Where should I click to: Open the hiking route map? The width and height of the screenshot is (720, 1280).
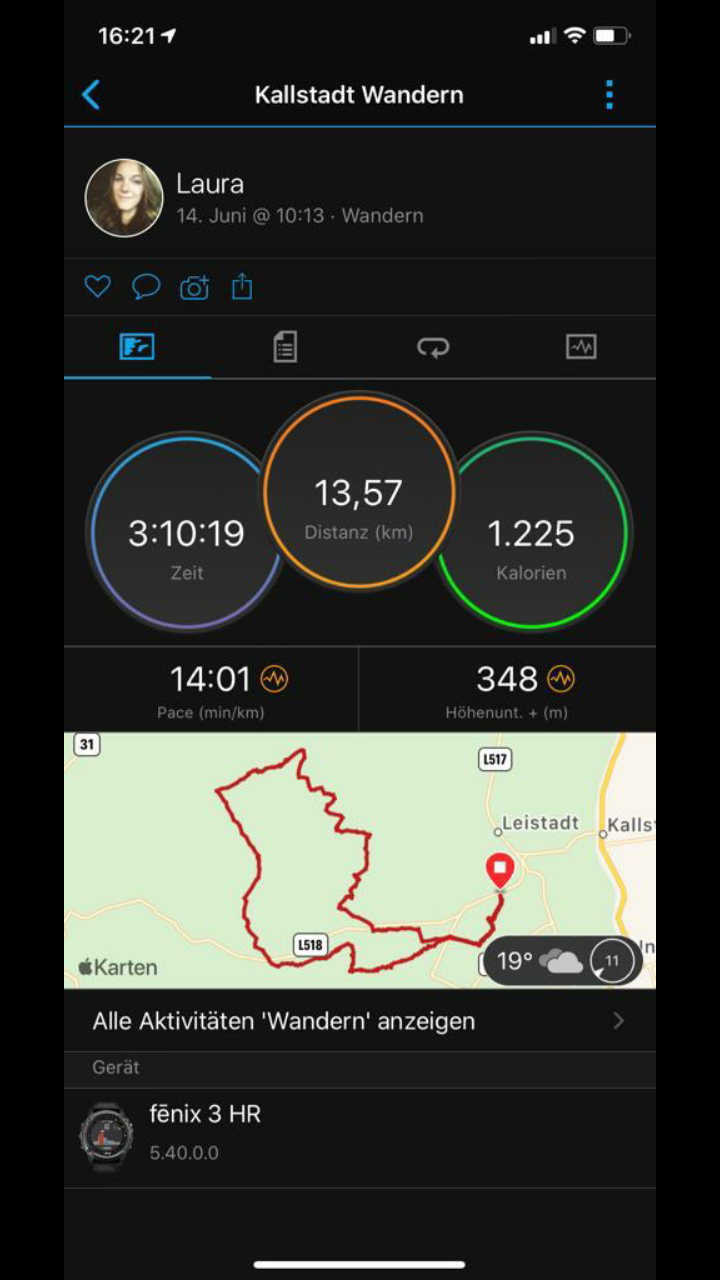[x=300, y=860]
